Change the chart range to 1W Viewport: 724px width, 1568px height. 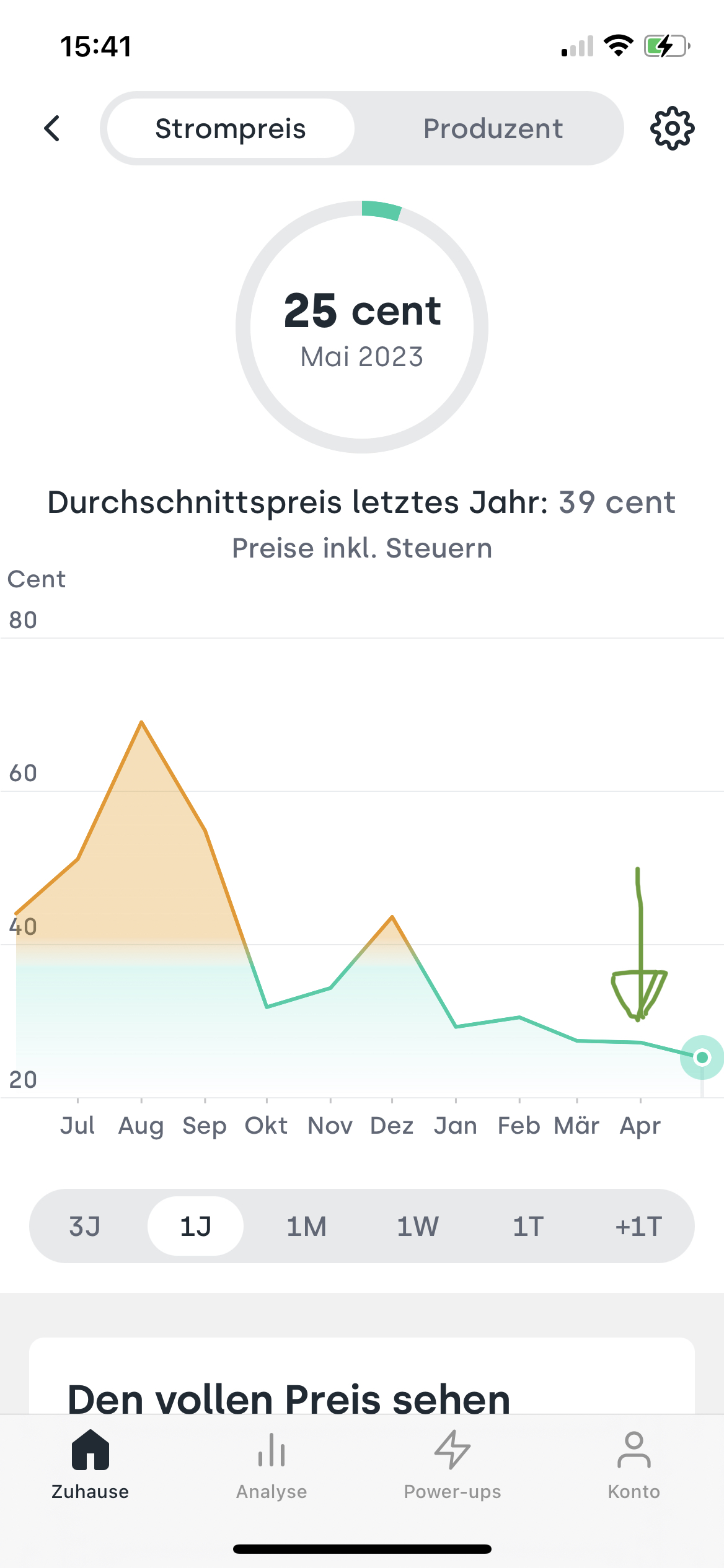click(x=417, y=1226)
